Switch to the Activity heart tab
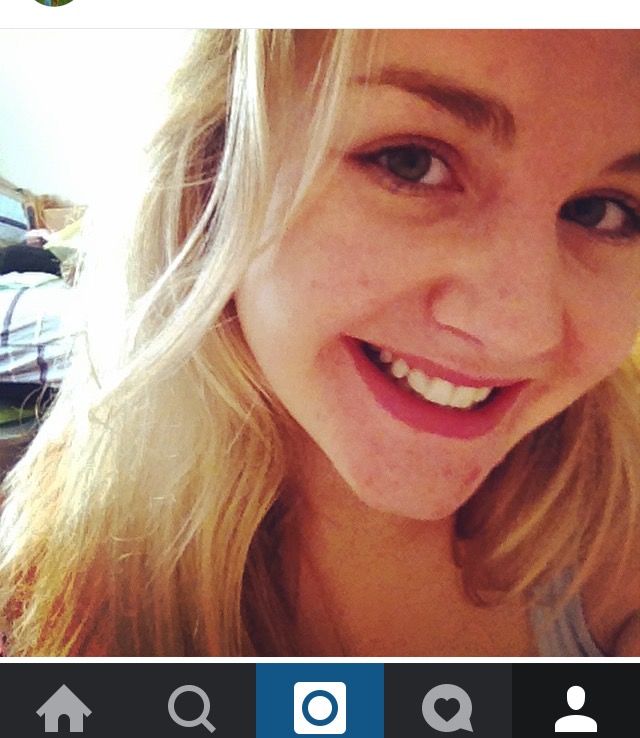The image size is (640, 738). tap(447, 708)
